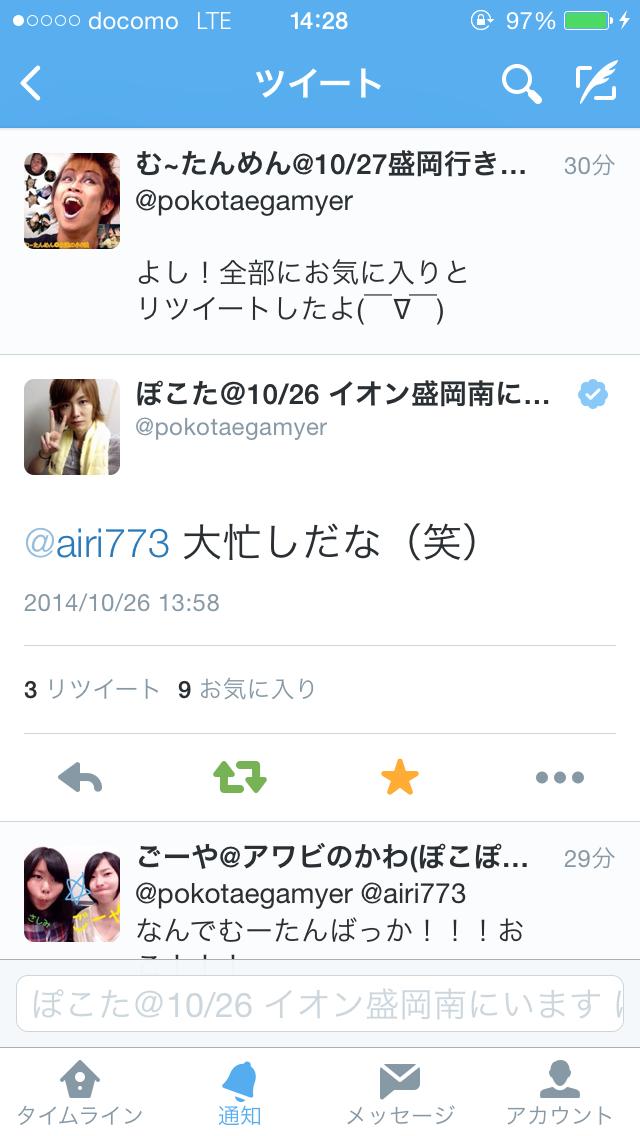View the 3 リツイート list
The height and width of the screenshot is (1136, 640).
coord(92,689)
